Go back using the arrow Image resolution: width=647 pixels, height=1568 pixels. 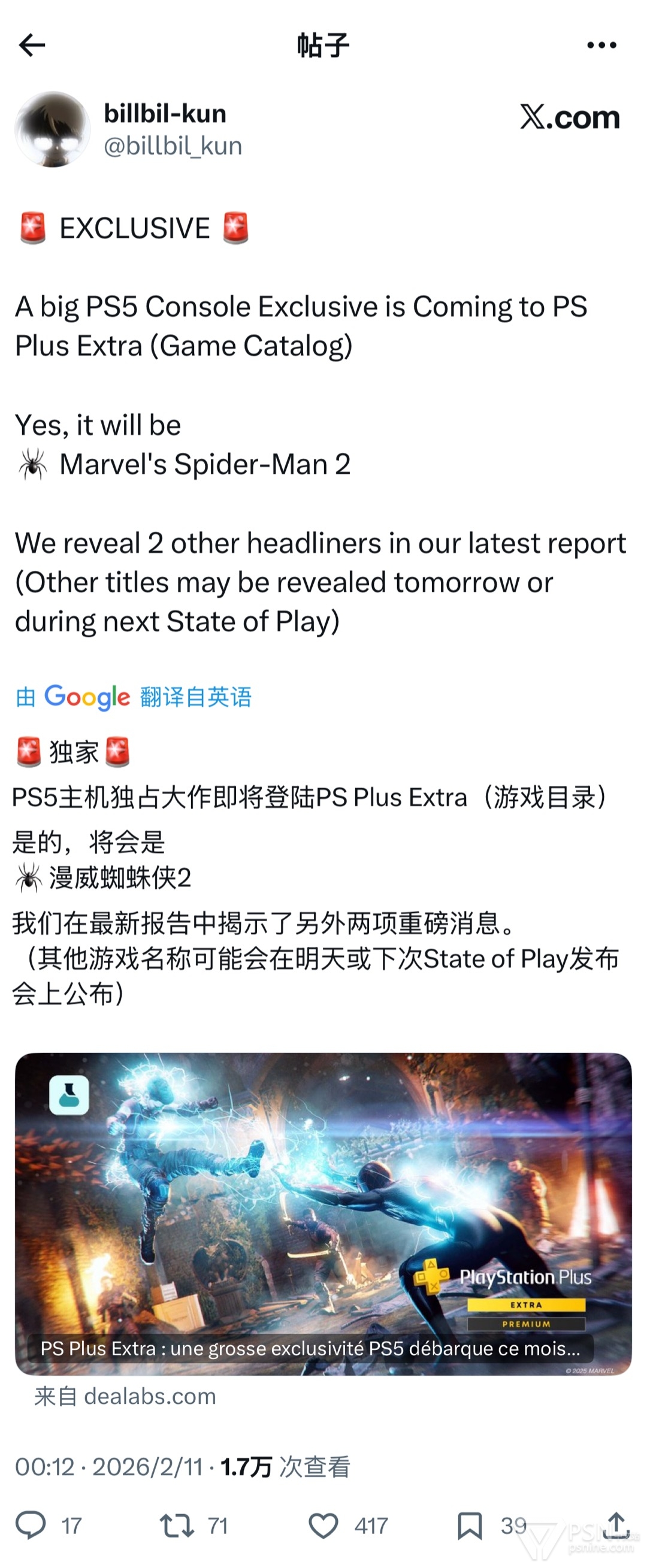[x=32, y=45]
